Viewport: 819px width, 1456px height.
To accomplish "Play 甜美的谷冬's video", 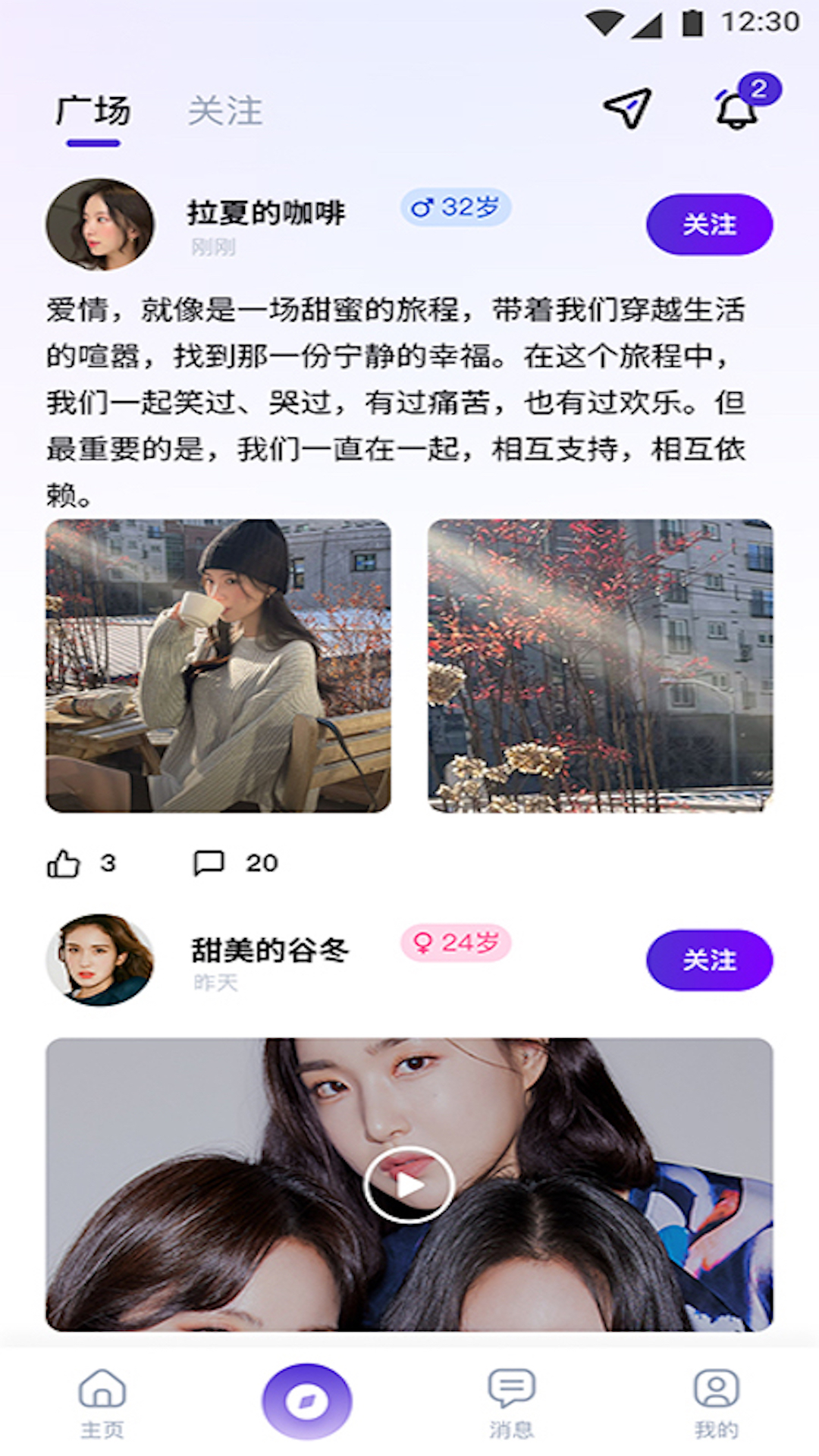I will click(x=409, y=1185).
